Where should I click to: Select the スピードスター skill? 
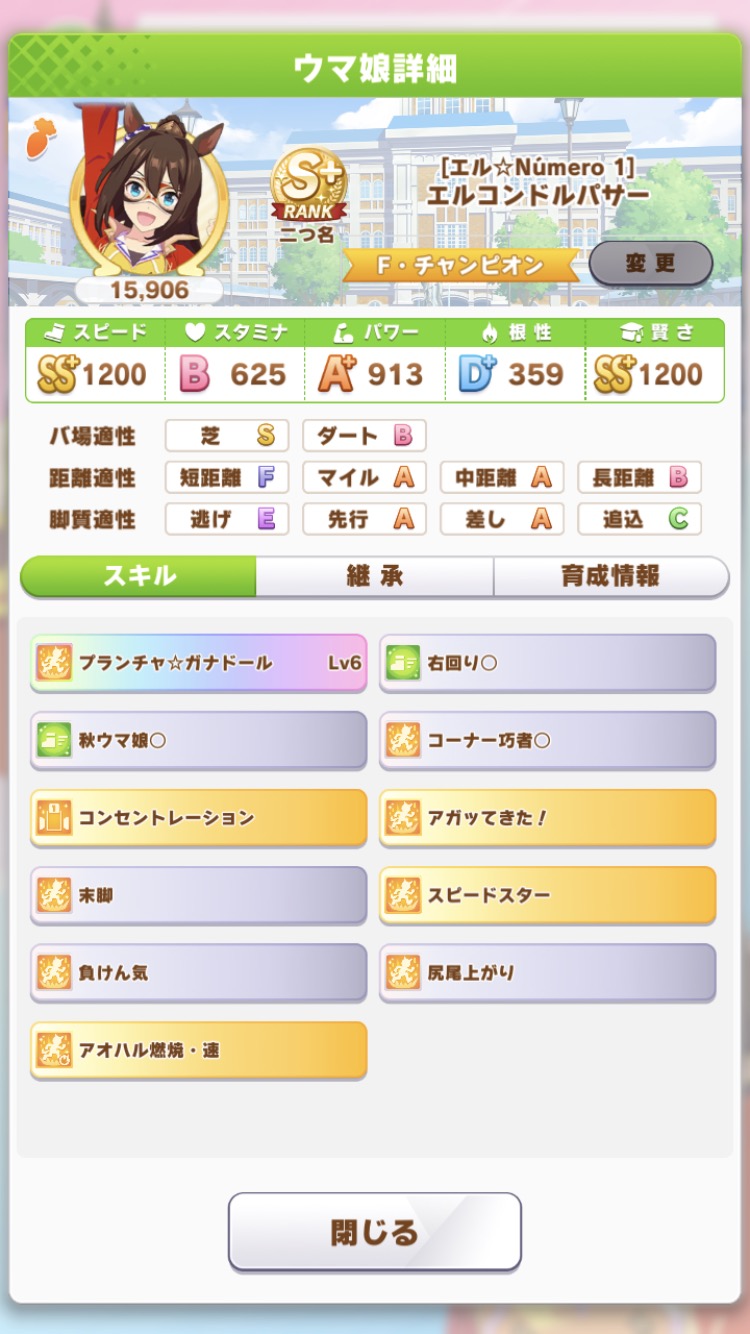(547, 894)
